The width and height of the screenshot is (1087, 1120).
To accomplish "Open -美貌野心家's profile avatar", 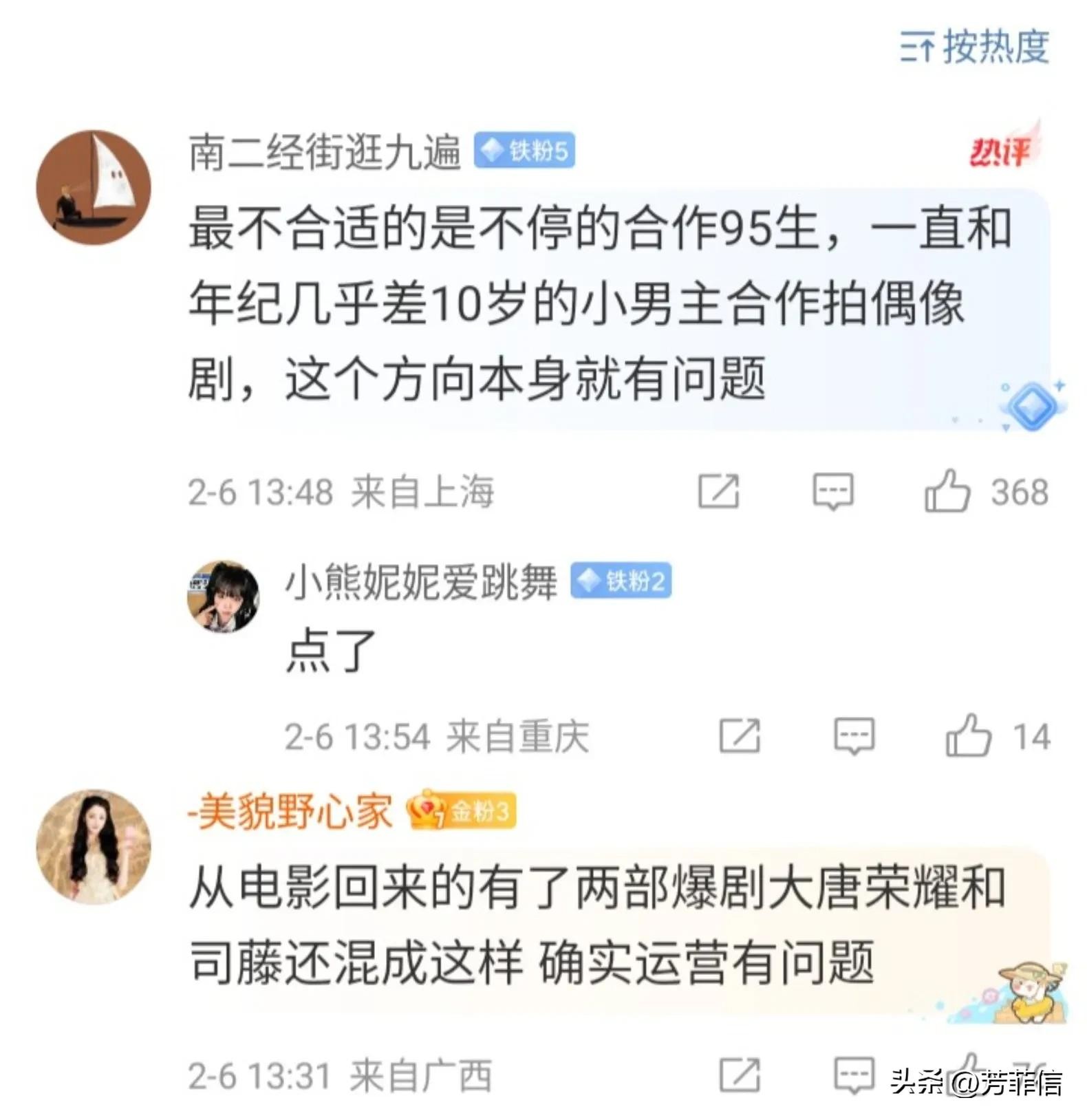I will 94,846.
